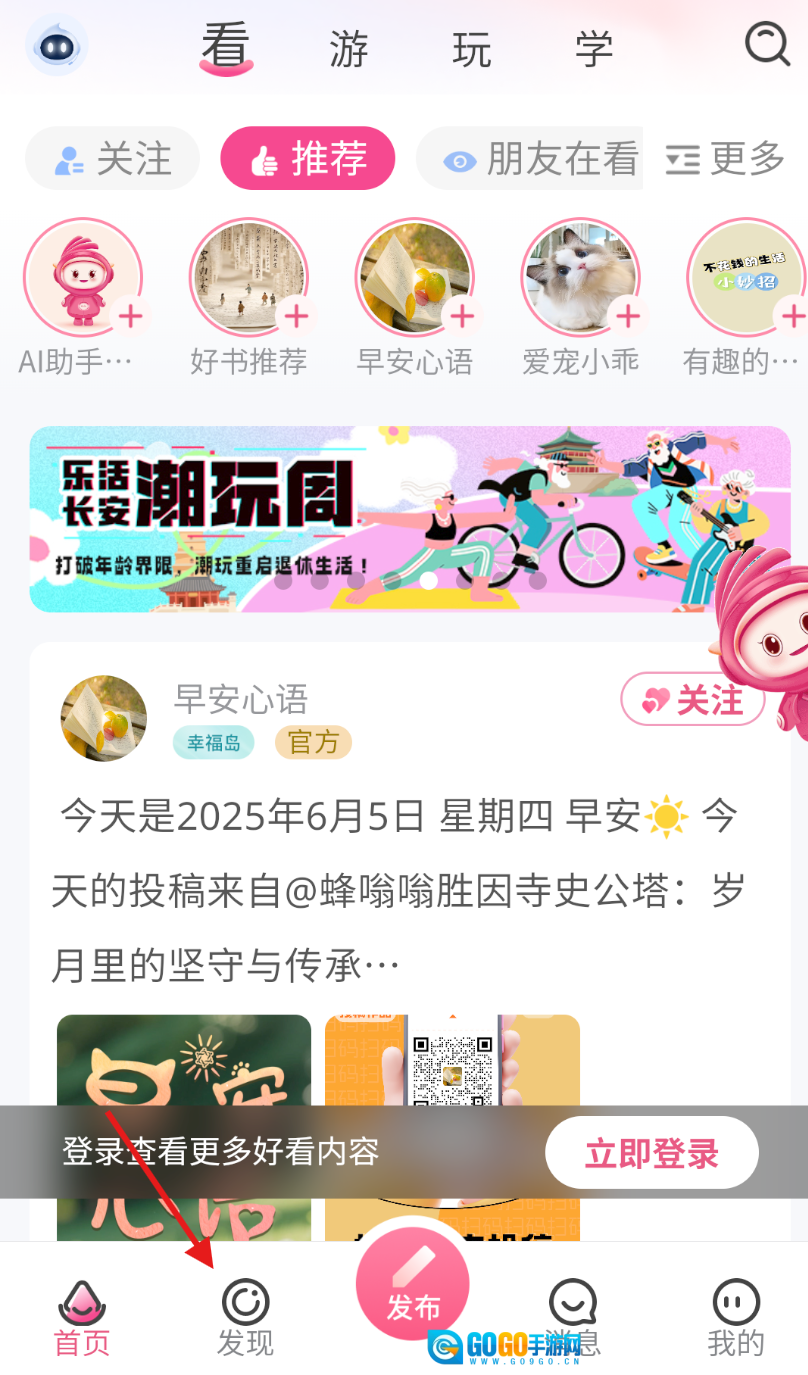Follow 早安心语 with the 关注 button
Screen dimensions: 808x1375
(x=693, y=700)
